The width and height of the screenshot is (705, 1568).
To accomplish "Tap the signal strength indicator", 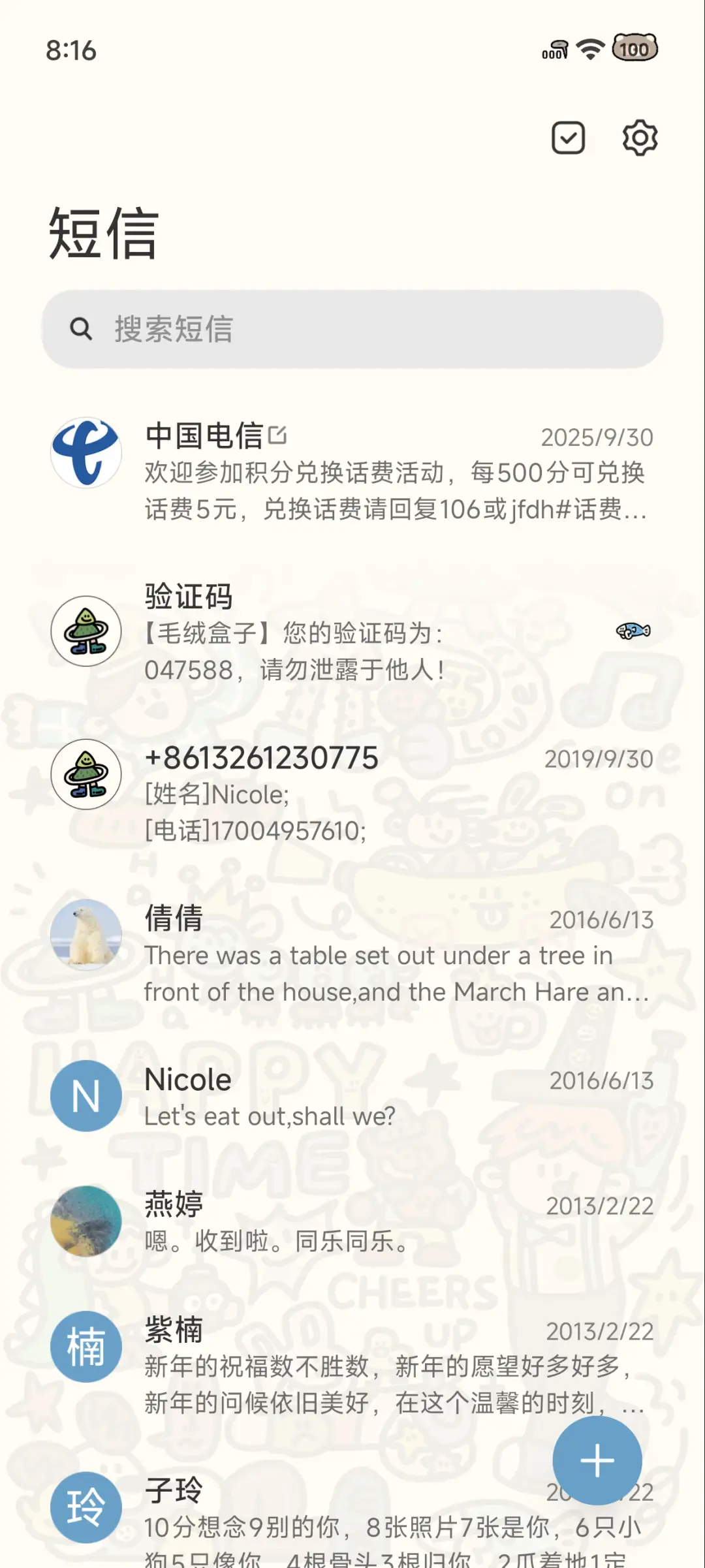I will (554, 49).
